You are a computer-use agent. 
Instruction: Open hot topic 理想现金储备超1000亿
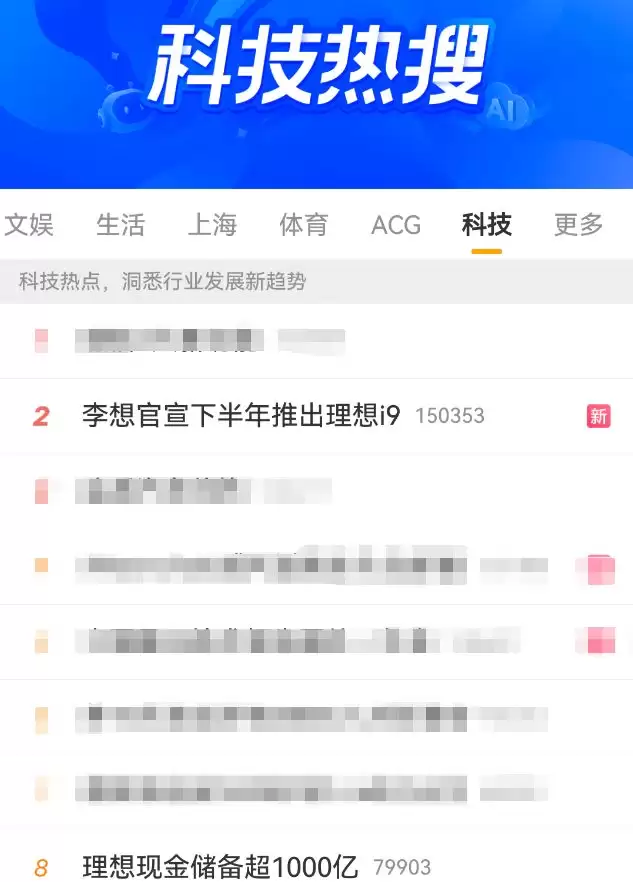[220, 866]
